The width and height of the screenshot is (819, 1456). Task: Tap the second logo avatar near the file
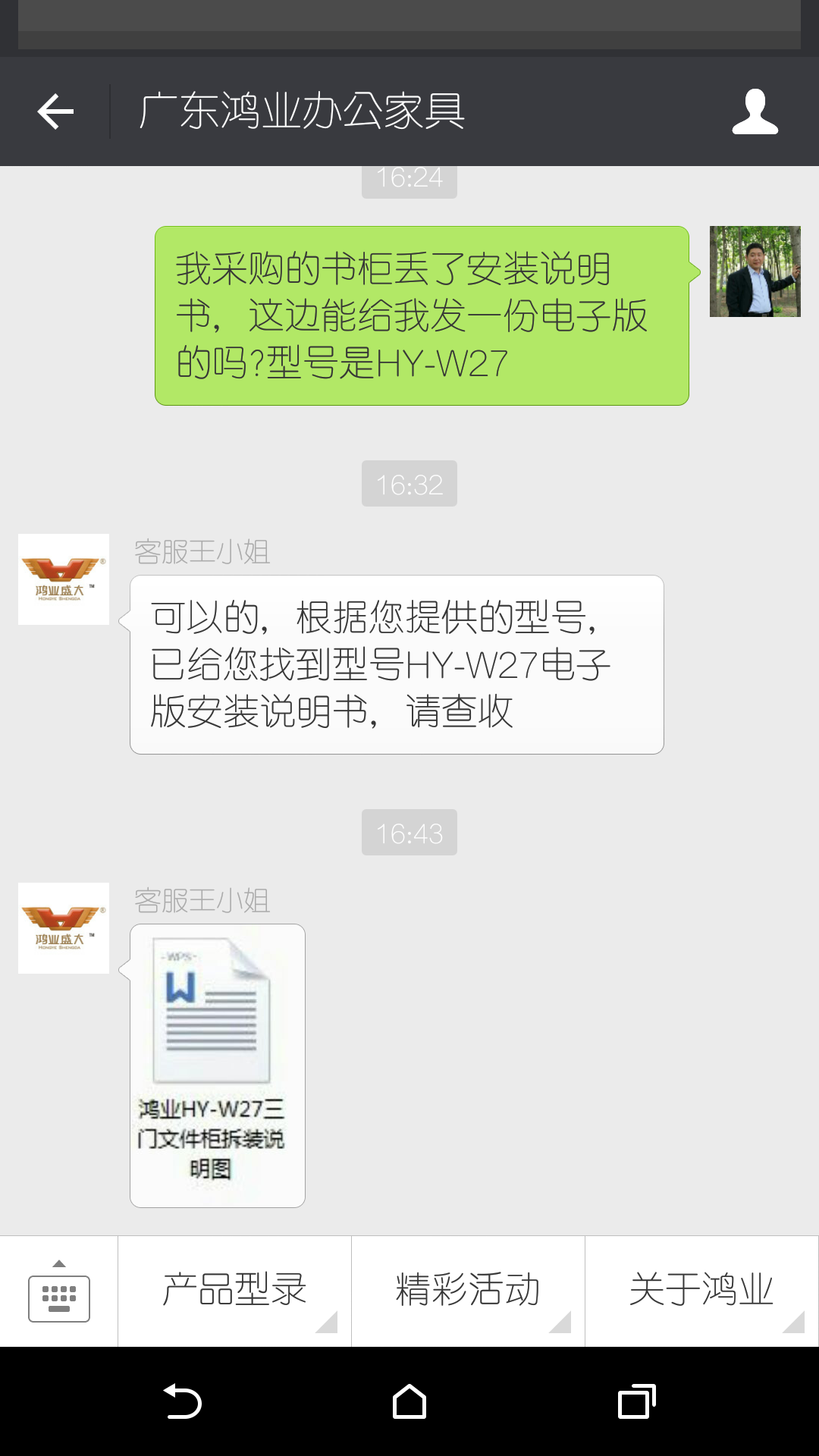pyautogui.click(x=64, y=927)
